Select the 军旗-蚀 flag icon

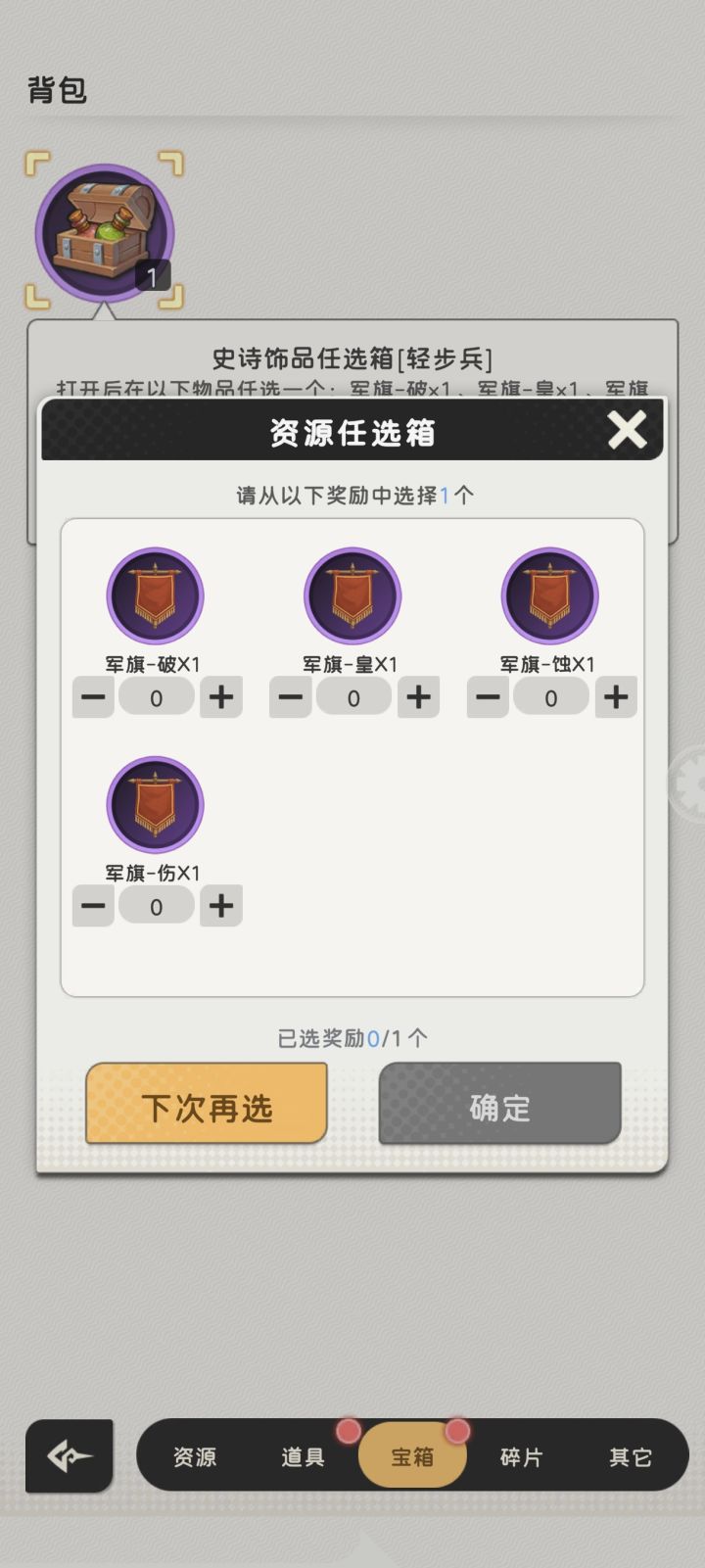pyautogui.click(x=549, y=594)
